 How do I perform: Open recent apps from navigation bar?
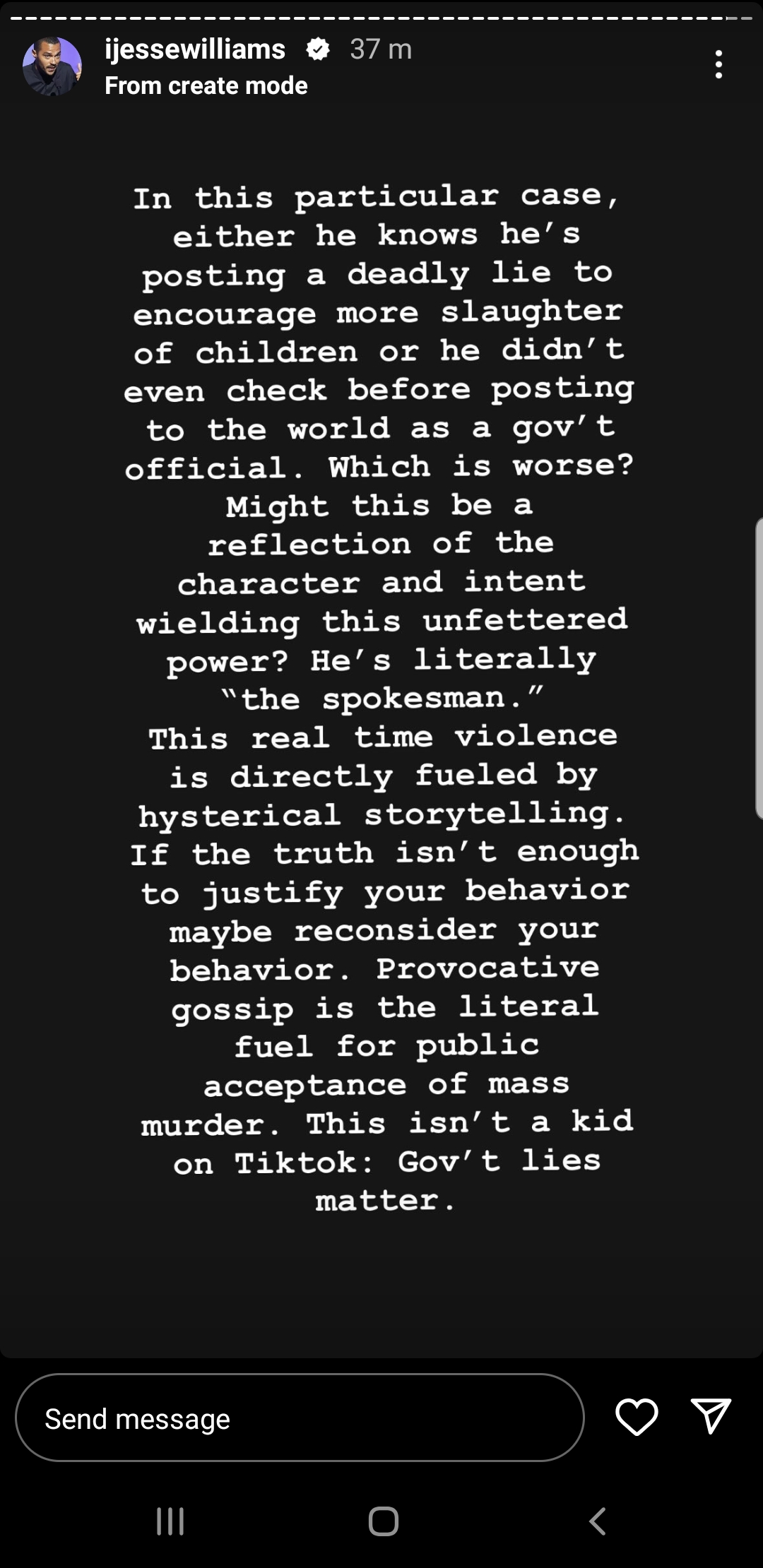(170, 1521)
